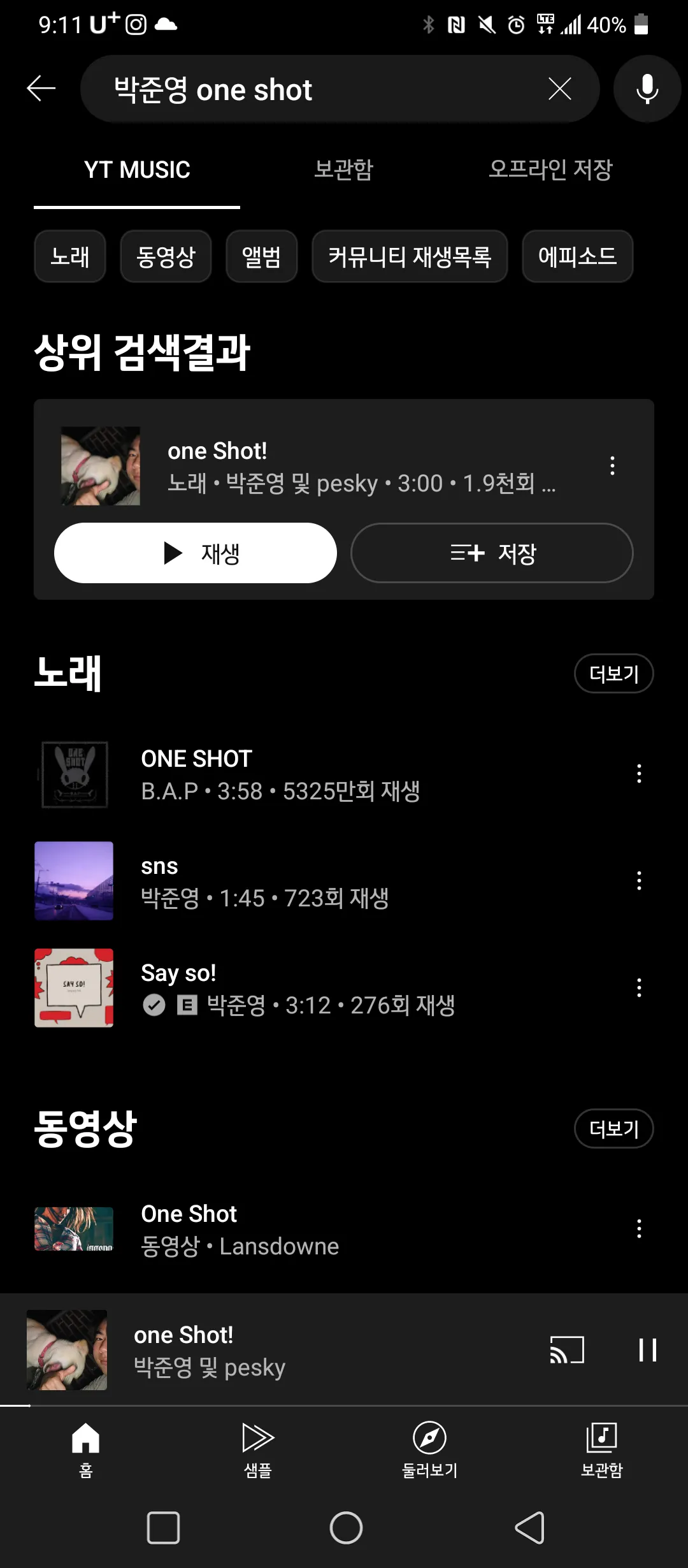Screen dimensions: 688x1568
Task: Open options for the top result one Shot!
Action: pos(612,467)
